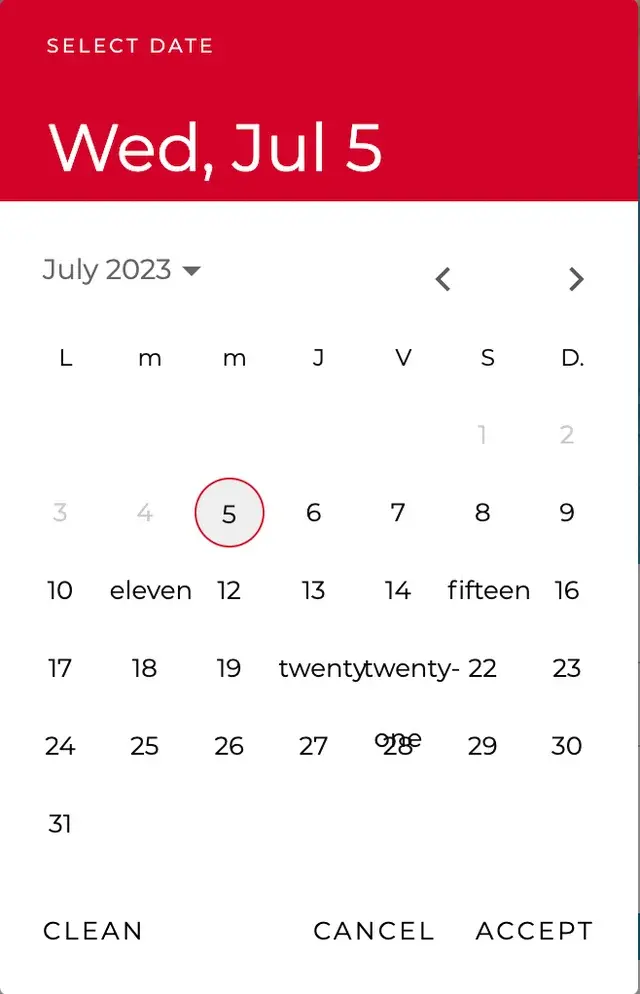Select July 6 on the calendar
The height and width of the screenshot is (994, 640).
pos(313,513)
